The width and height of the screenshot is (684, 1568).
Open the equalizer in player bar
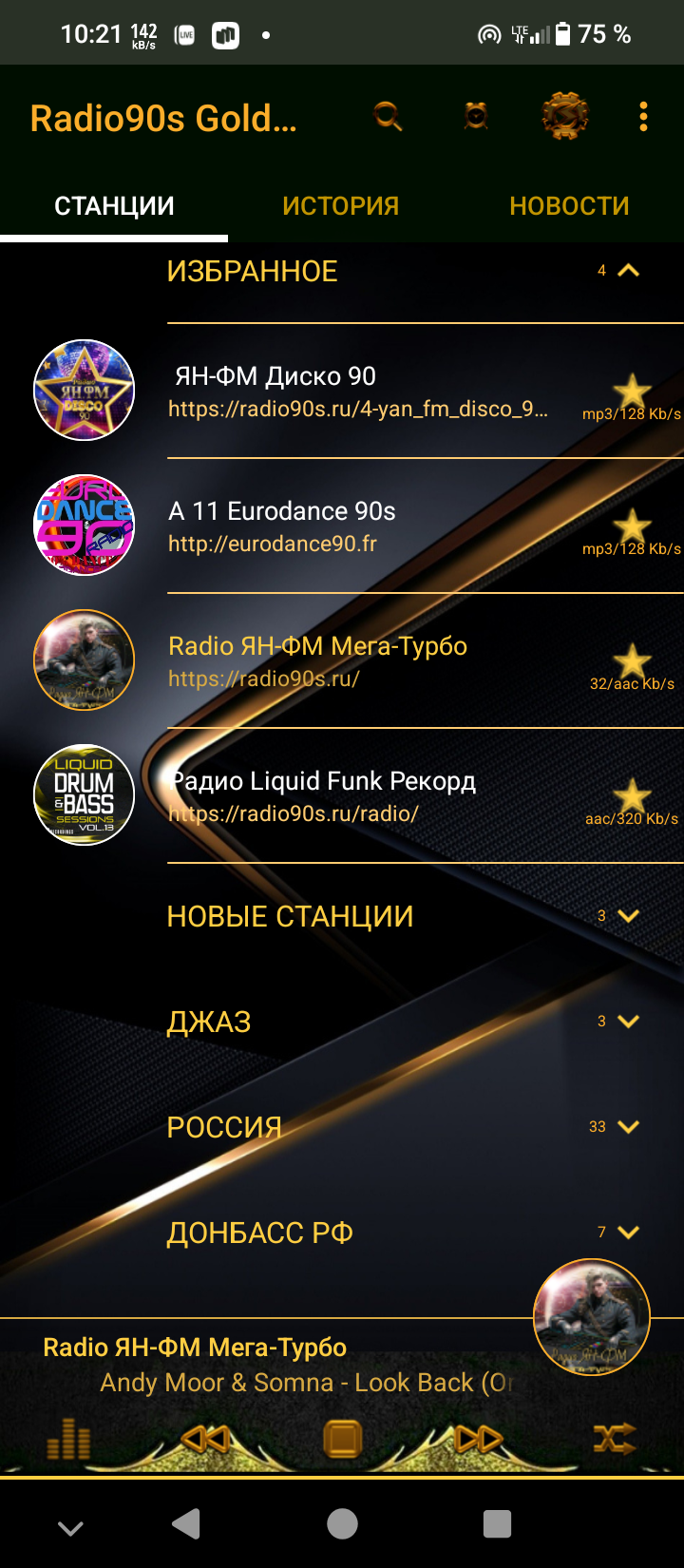tap(68, 1440)
